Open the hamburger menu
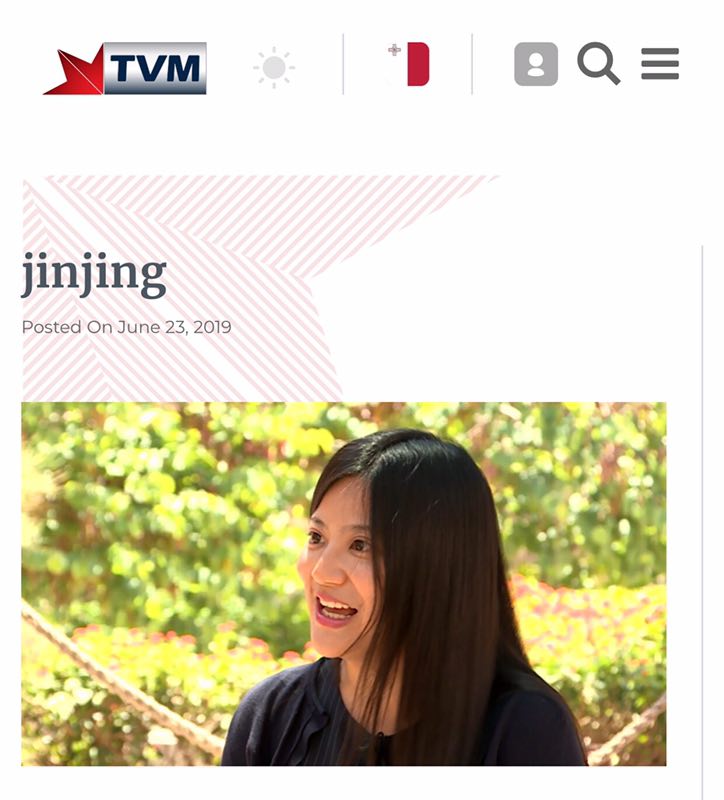This screenshot has width=724, height=800. coord(660,64)
